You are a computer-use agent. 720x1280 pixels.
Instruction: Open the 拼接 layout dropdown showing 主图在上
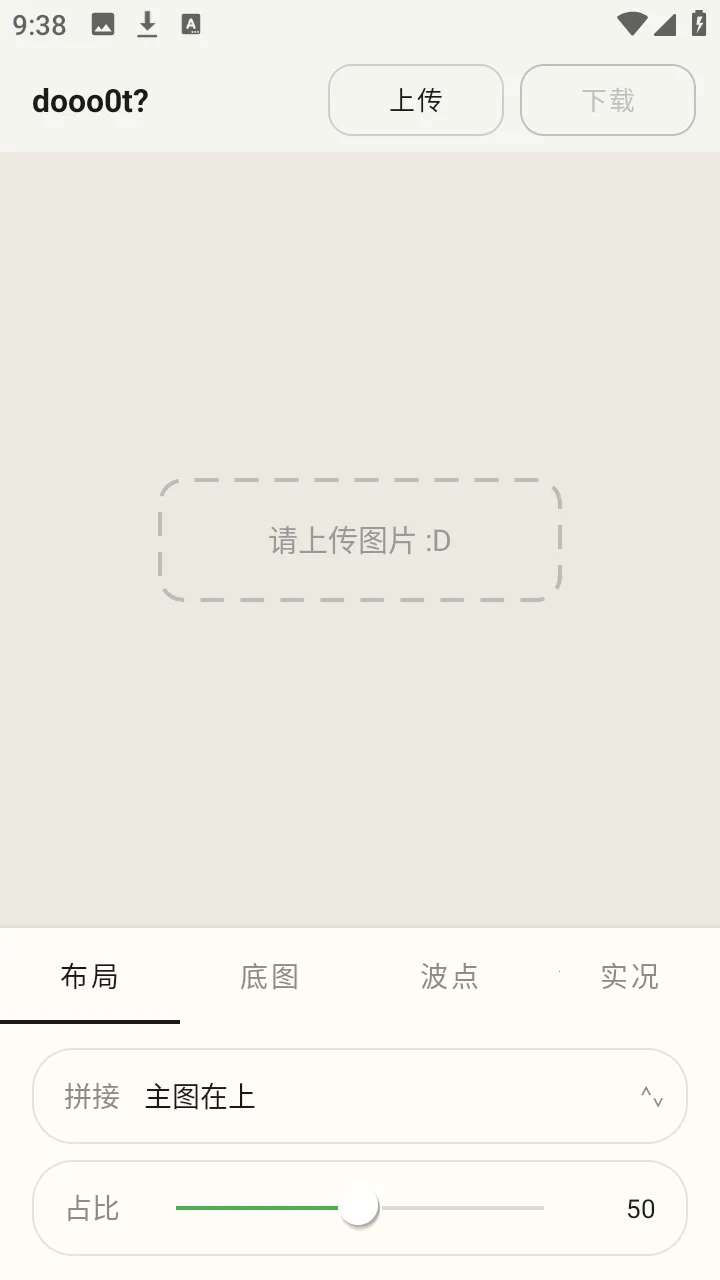(x=360, y=1097)
